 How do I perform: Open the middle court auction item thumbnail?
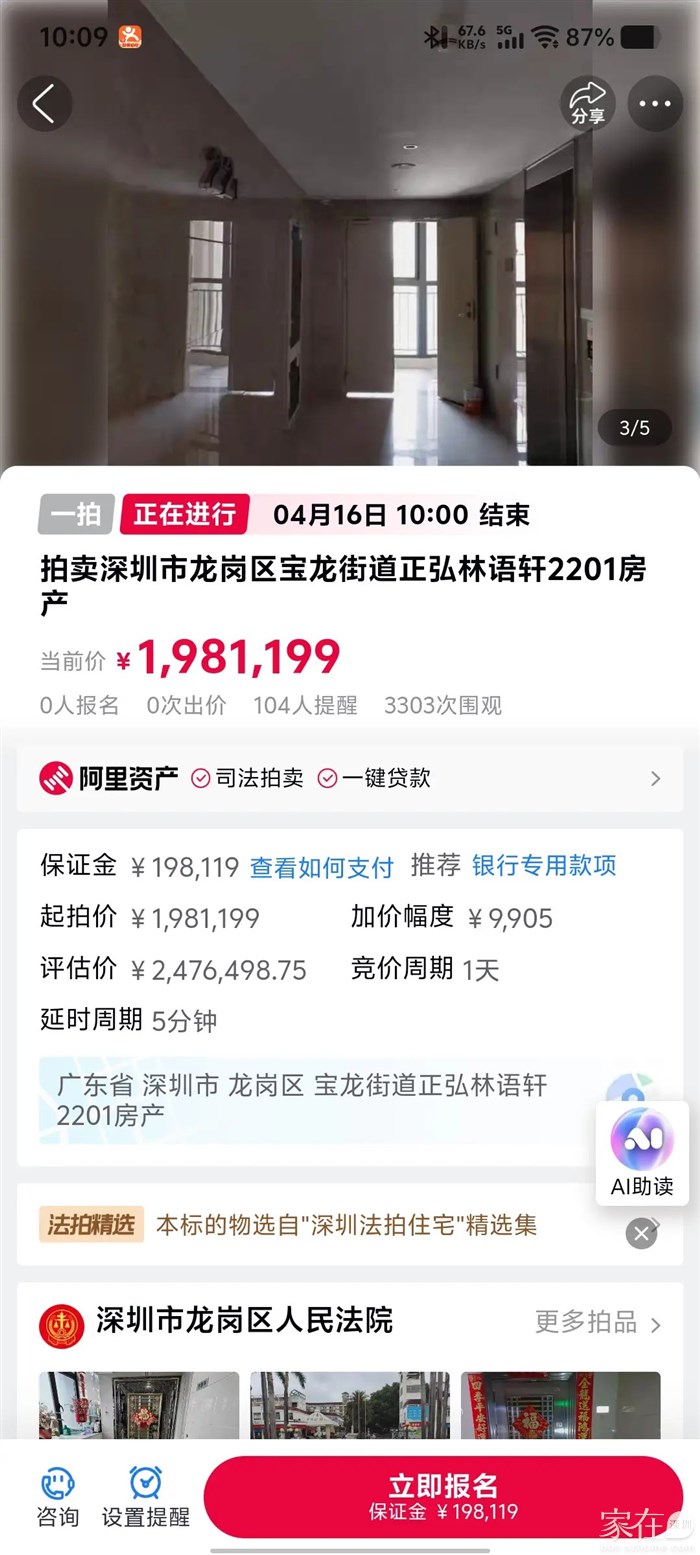(349, 1405)
